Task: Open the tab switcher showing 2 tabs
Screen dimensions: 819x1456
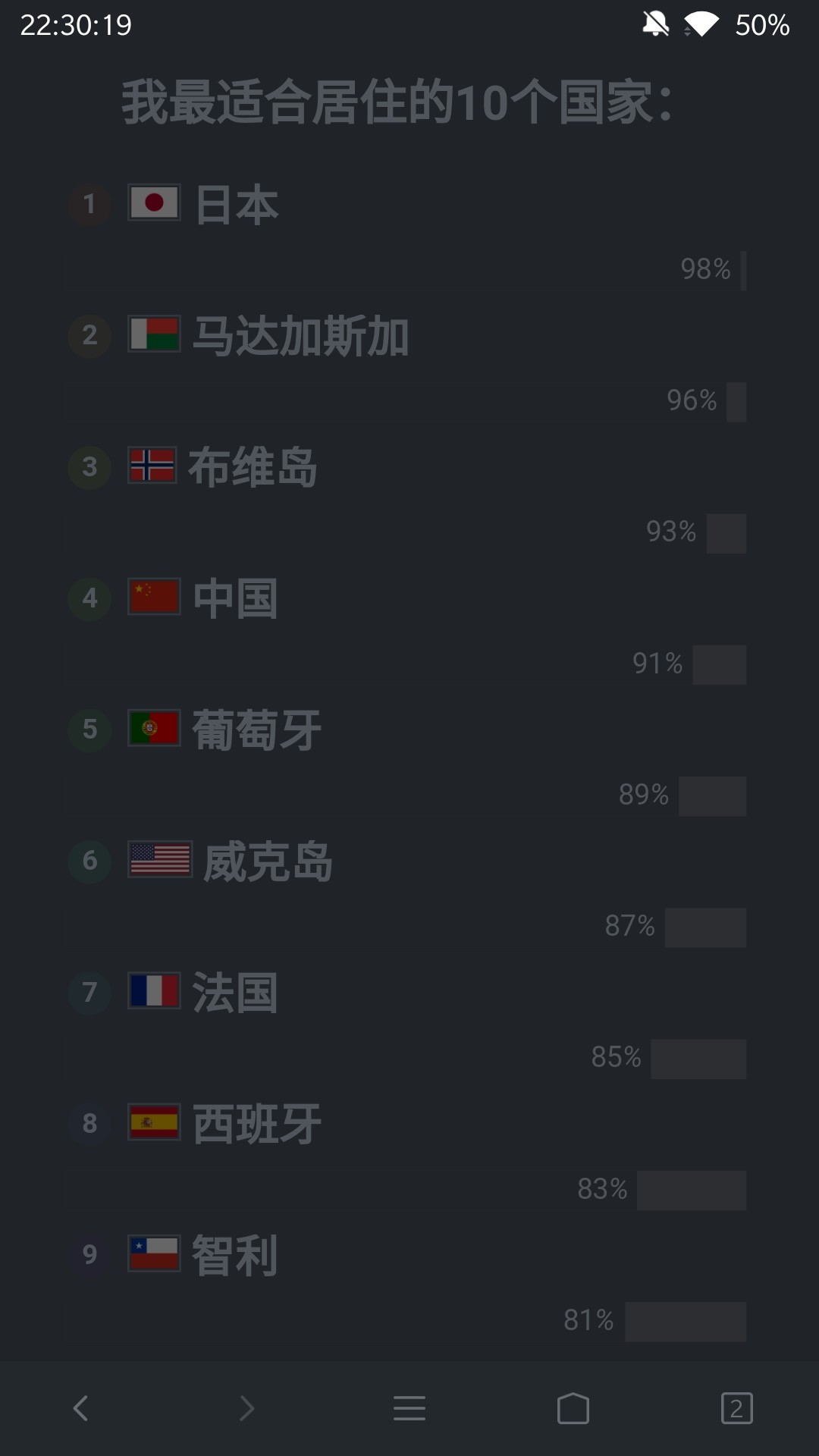Action: [x=736, y=1408]
